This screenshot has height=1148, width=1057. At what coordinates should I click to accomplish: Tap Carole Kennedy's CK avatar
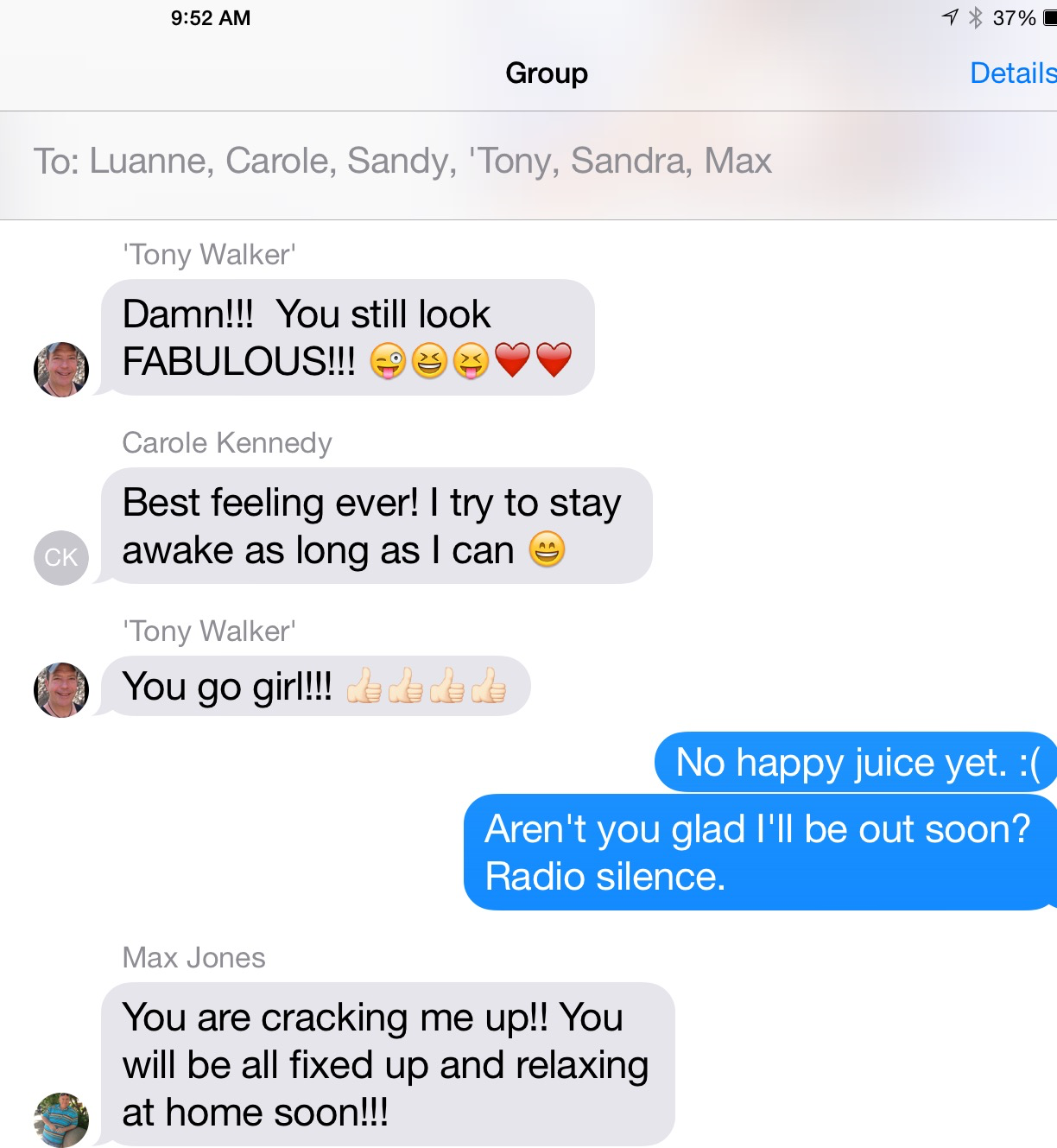[61, 557]
